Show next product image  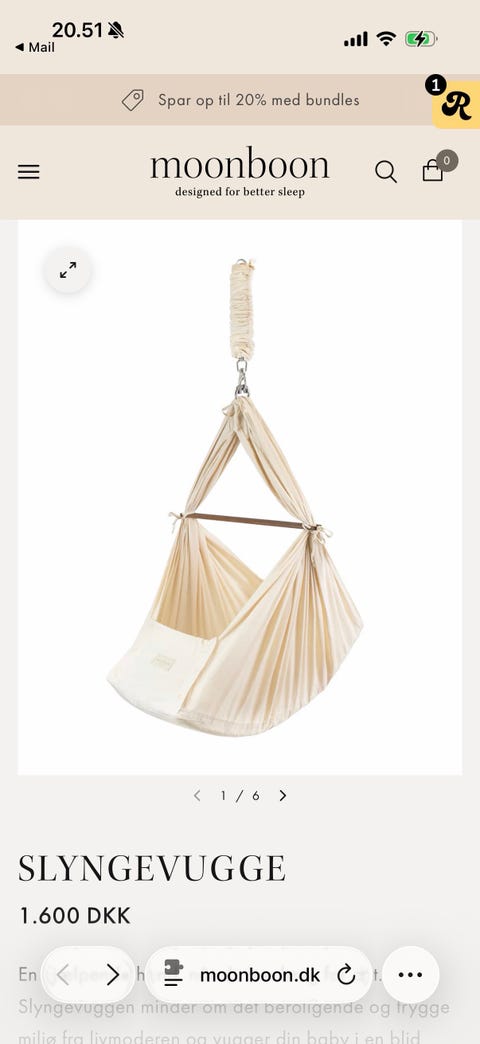click(283, 796)
